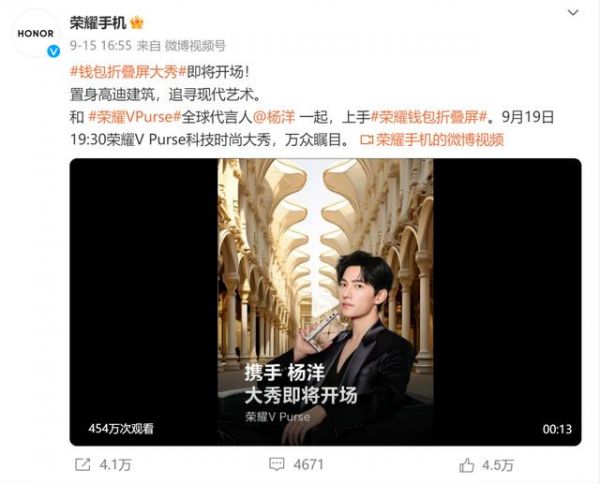
Task: Open the 荣耀手机 account name
Action: point(97,21)
